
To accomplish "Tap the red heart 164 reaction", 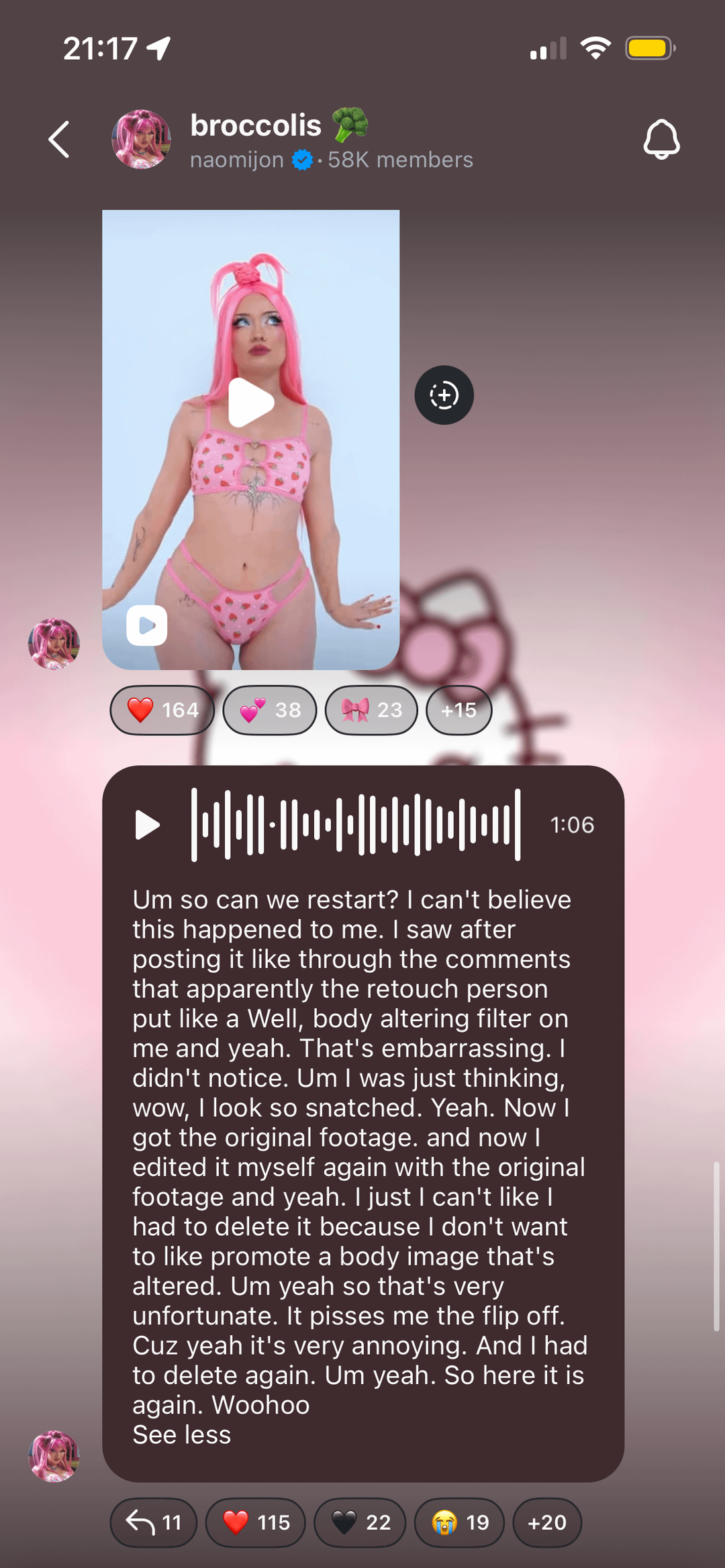I will click(162, 710).
